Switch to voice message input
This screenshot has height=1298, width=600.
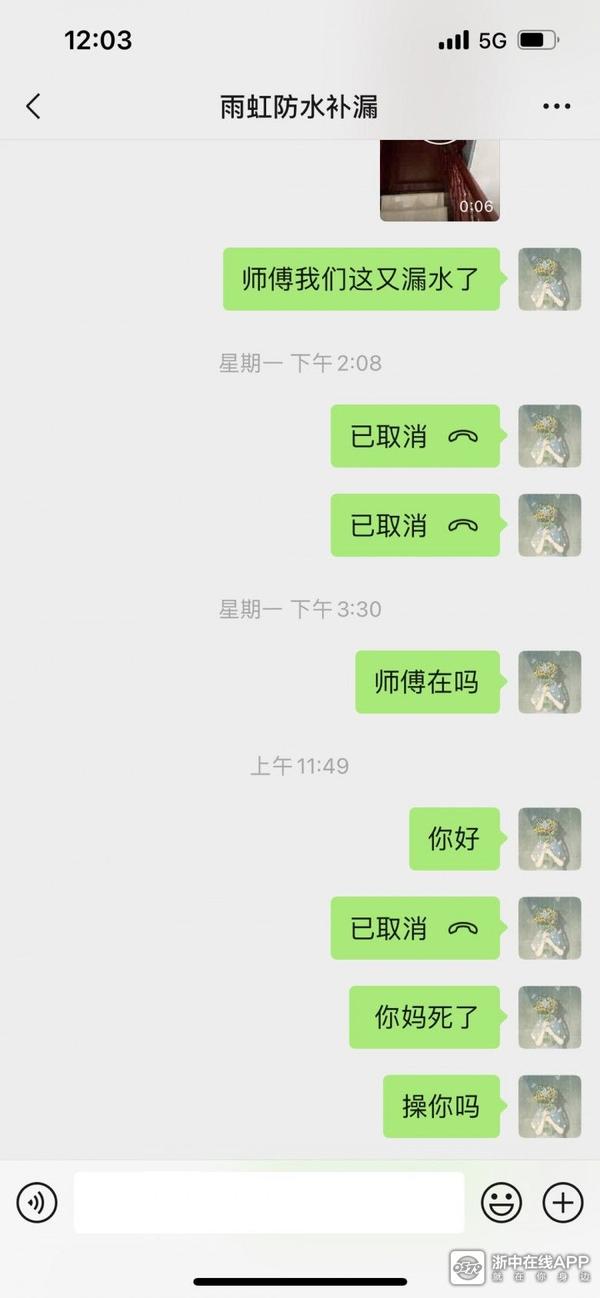pyautogui.click(x=37, y=1202)
